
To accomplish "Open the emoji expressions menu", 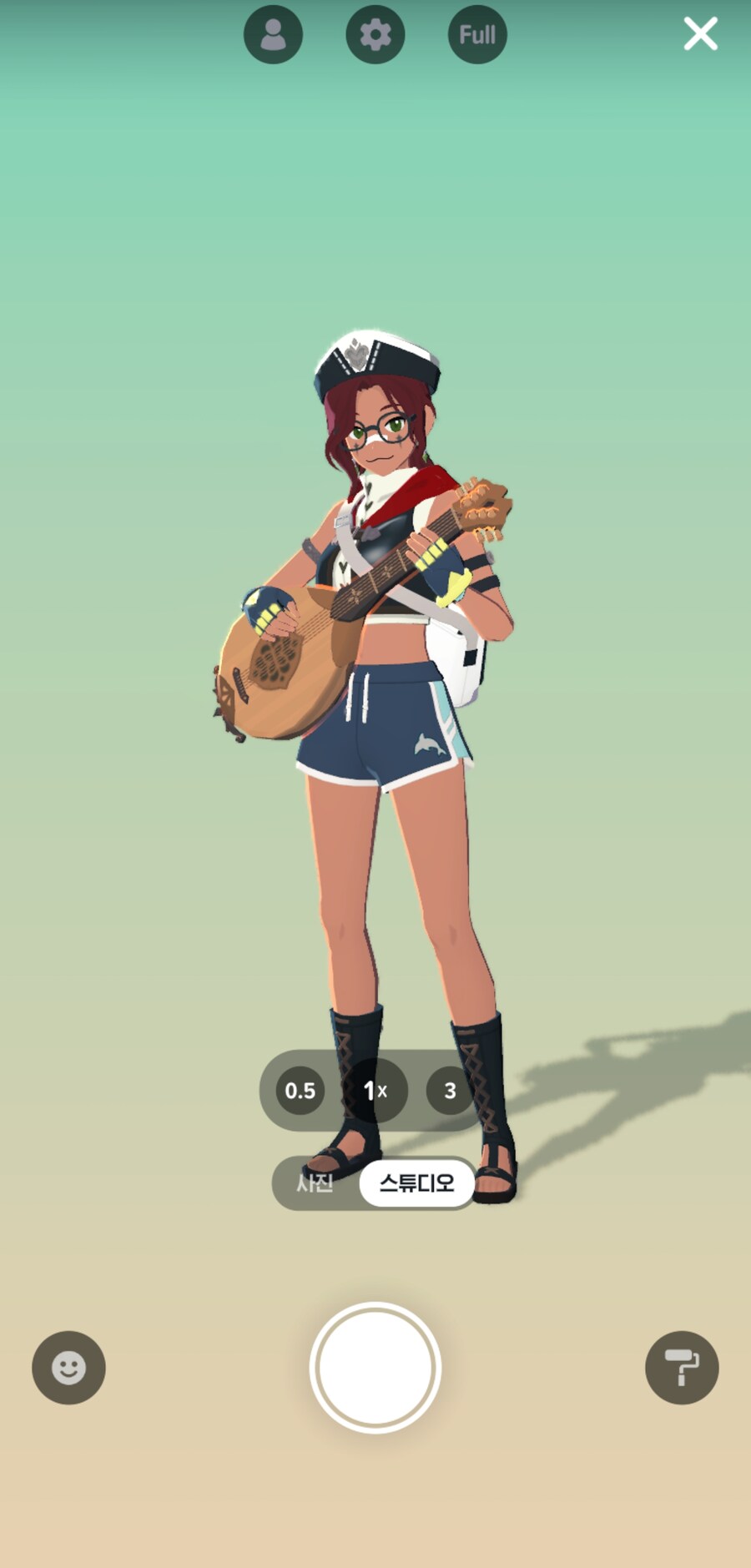I will [68, 1368].
